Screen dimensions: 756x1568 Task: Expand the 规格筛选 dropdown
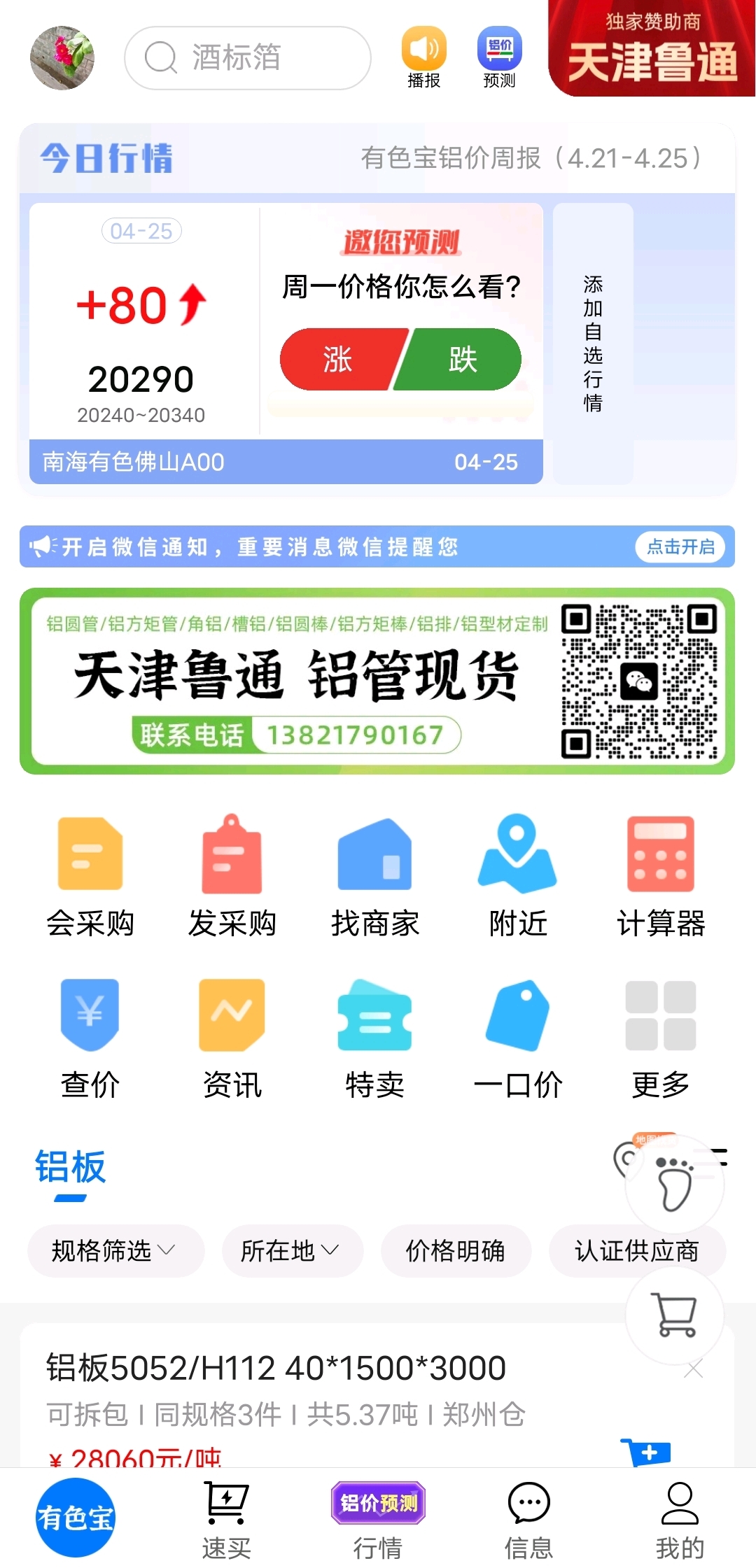tap(115, 1250)
